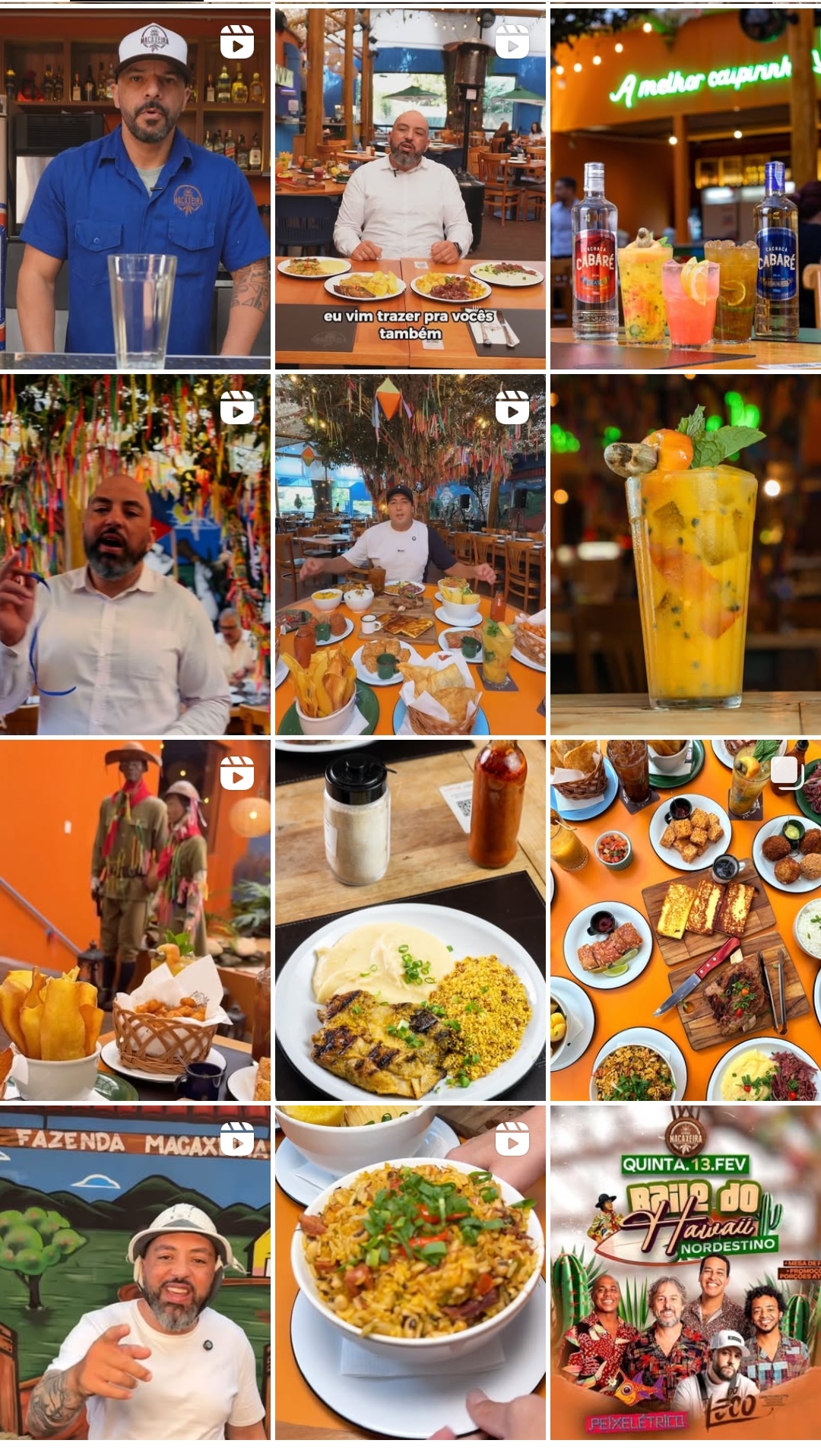Open reel of man in cap at food table

[410, 554]
